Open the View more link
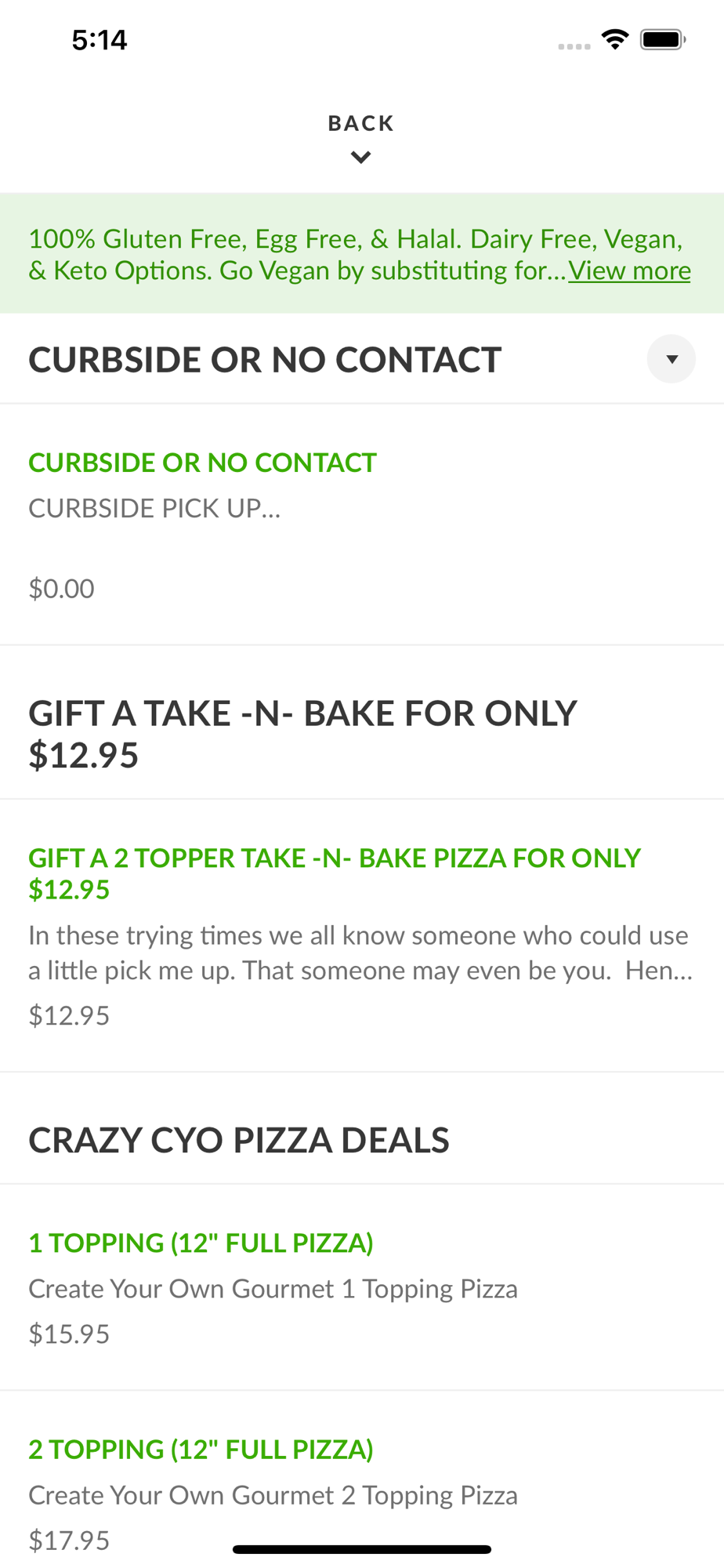The height and width of the screenshot is (1568, 724). (629, 270)
